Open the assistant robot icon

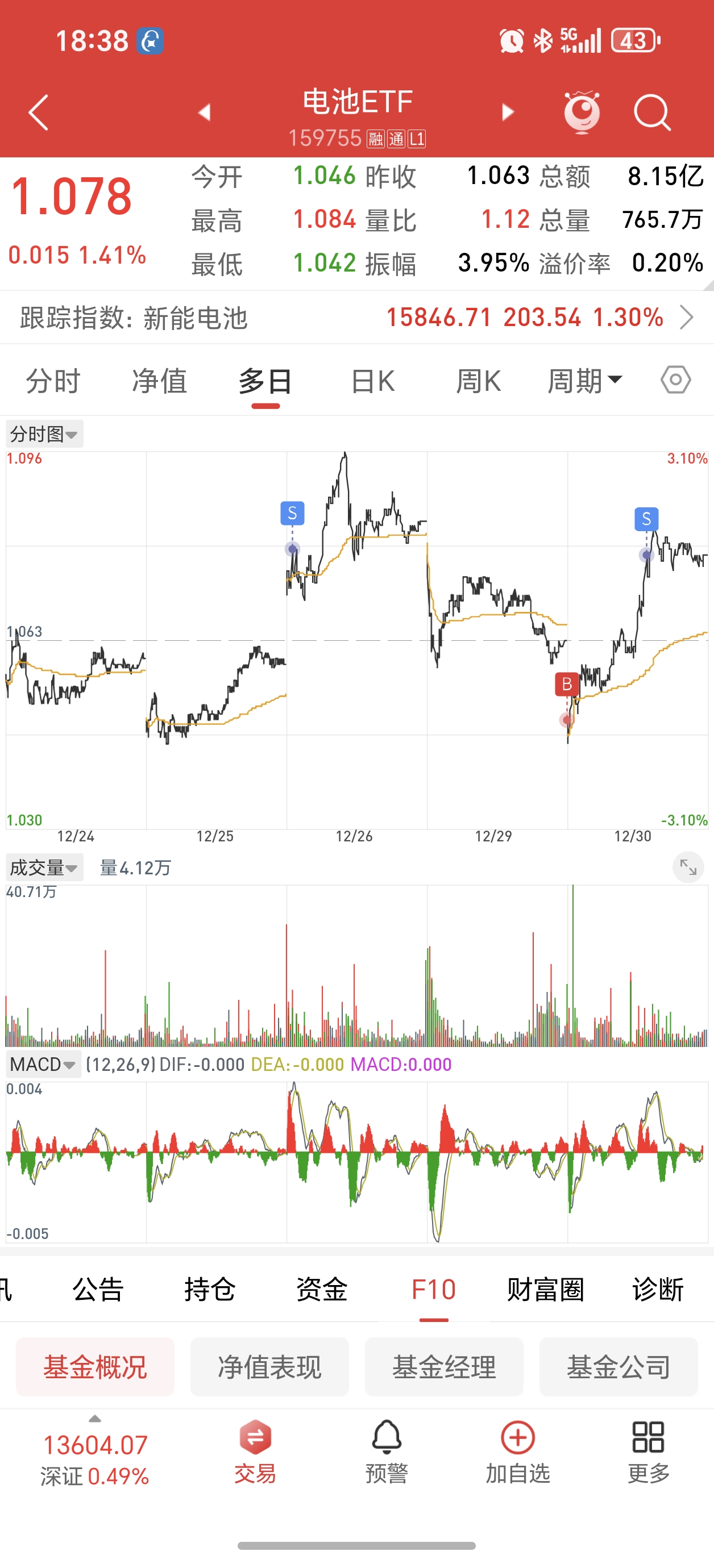coord(582,112)
